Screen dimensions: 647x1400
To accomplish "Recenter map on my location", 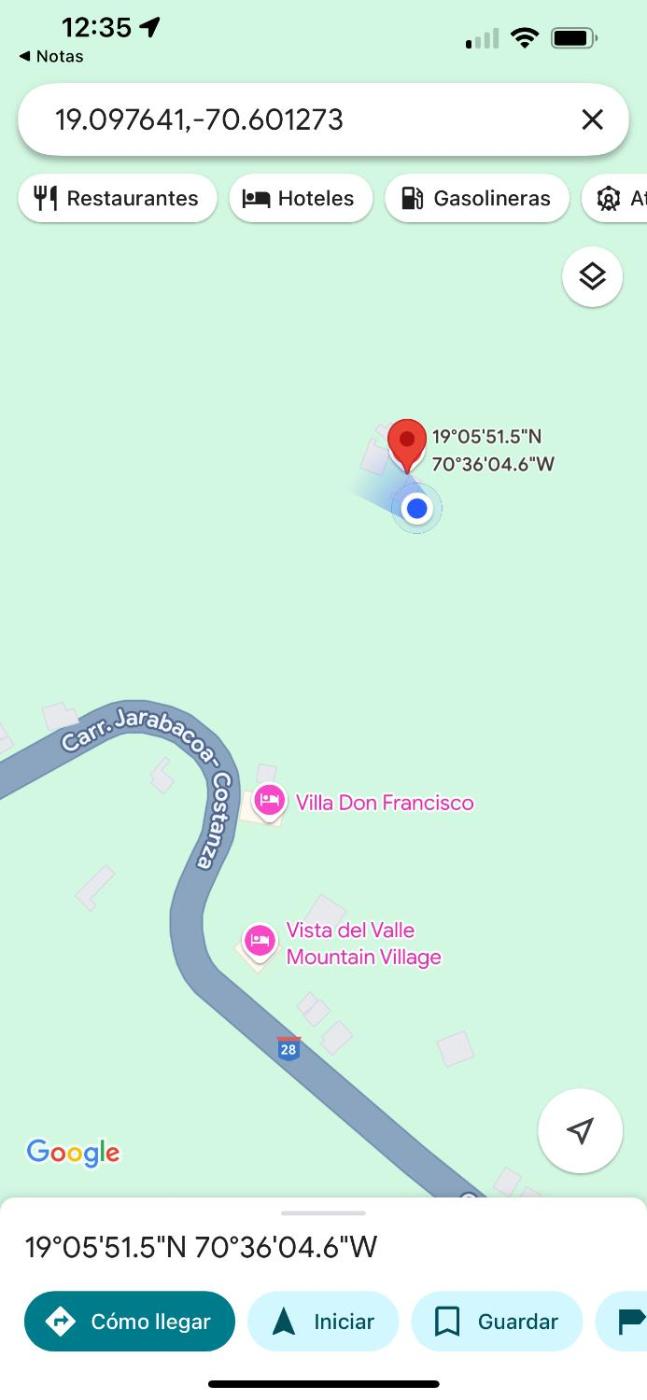I will tap(580, 1131).
